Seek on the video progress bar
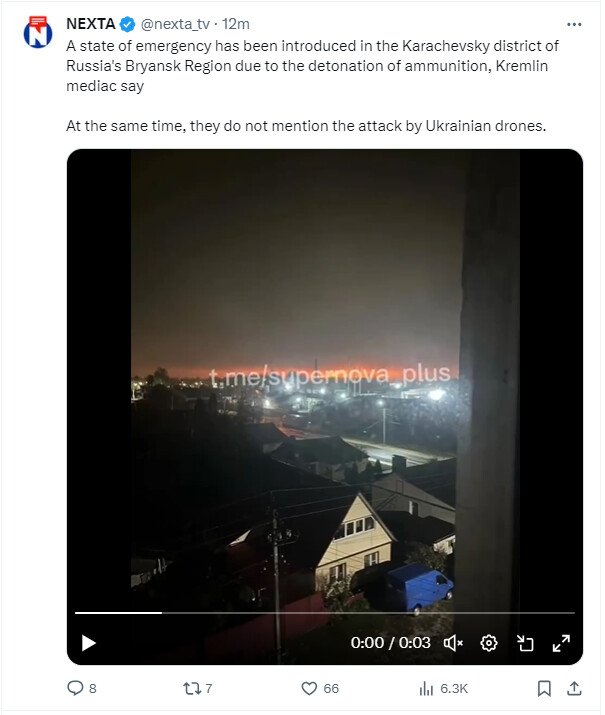This screenshot has width=605, height=715. point(324,612)
